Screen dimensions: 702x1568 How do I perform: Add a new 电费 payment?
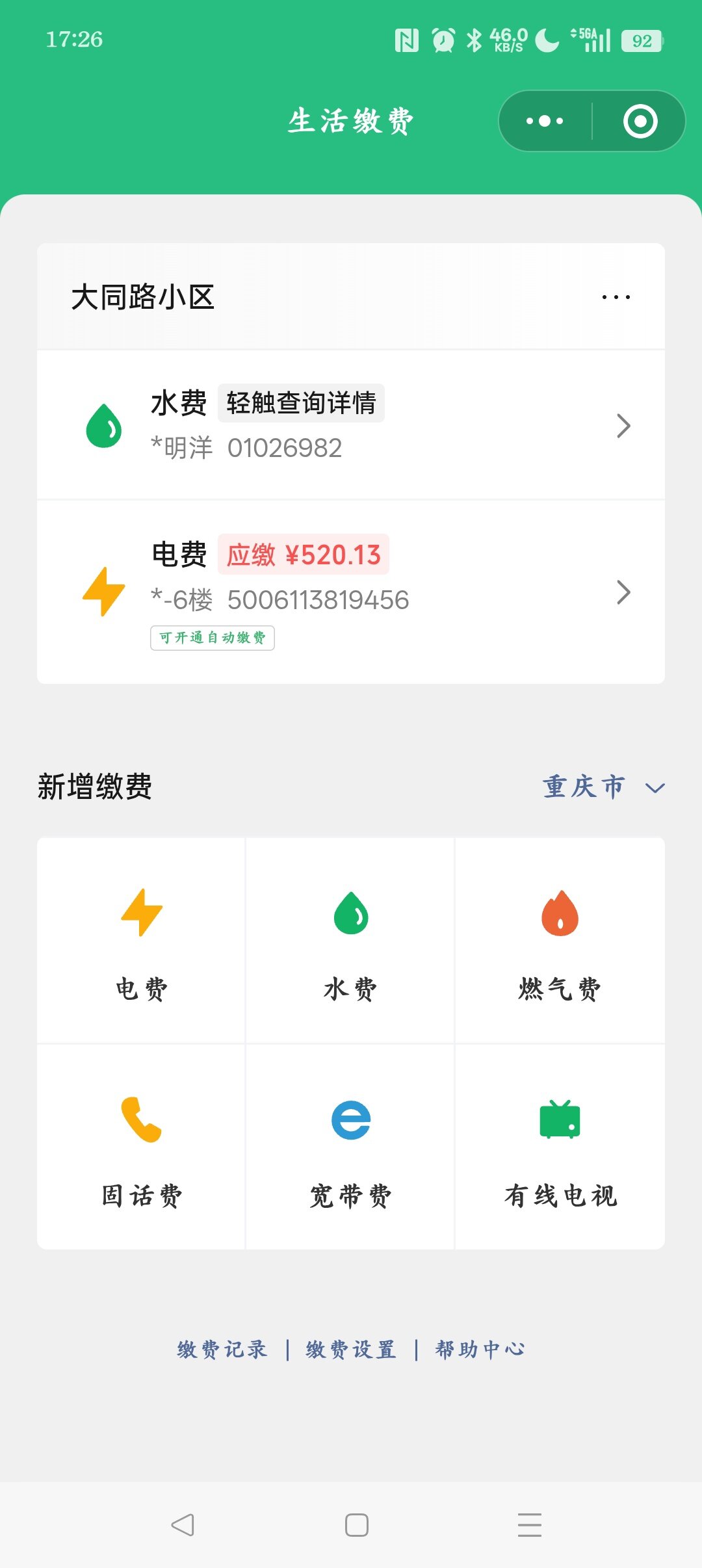pos(141,941)
